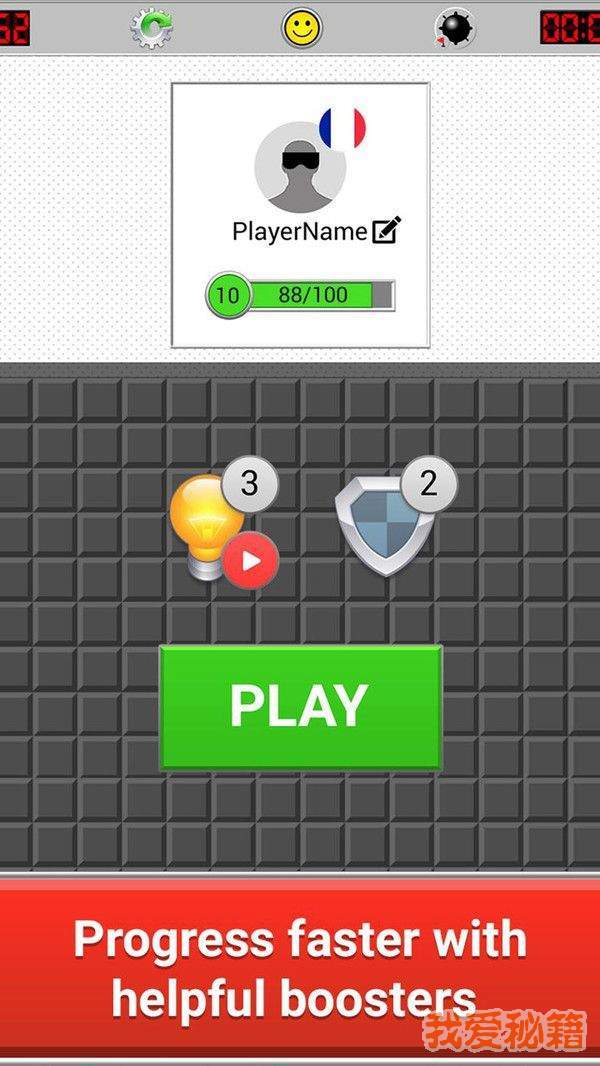Start the game with the PLAY button
Screen dimensions: 600x1066
(x=300, y=707)
